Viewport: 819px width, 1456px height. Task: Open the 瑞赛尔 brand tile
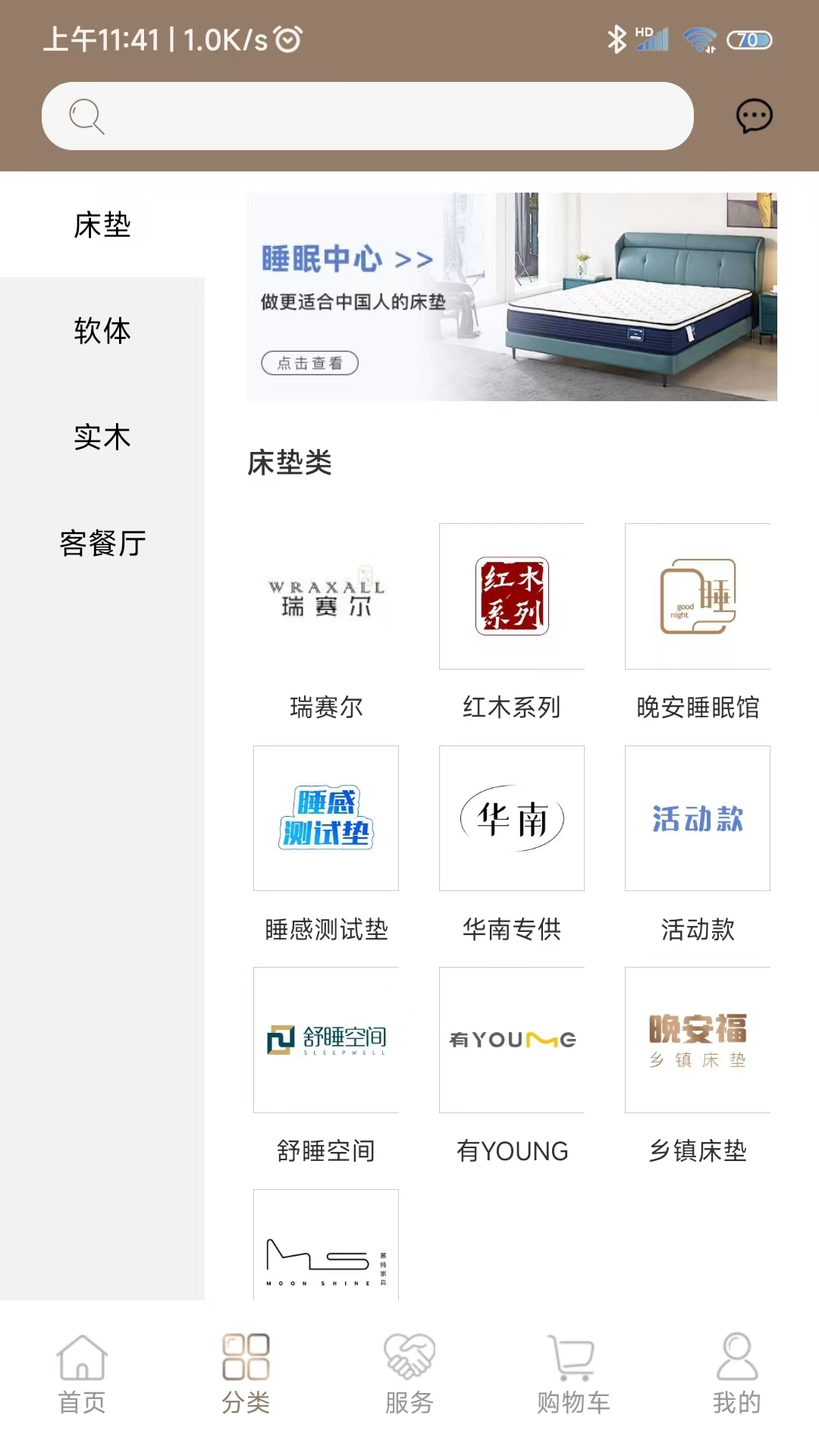[x=326, y=597]
